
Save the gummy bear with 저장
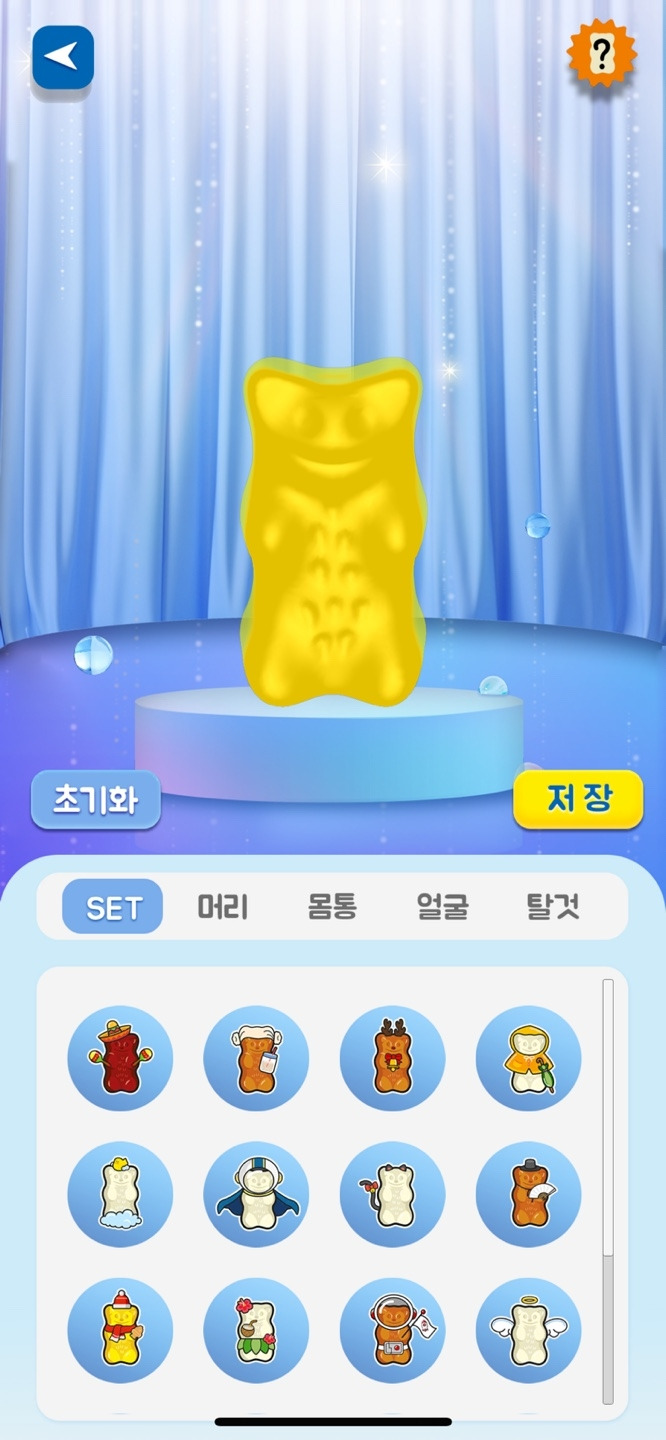578,799
